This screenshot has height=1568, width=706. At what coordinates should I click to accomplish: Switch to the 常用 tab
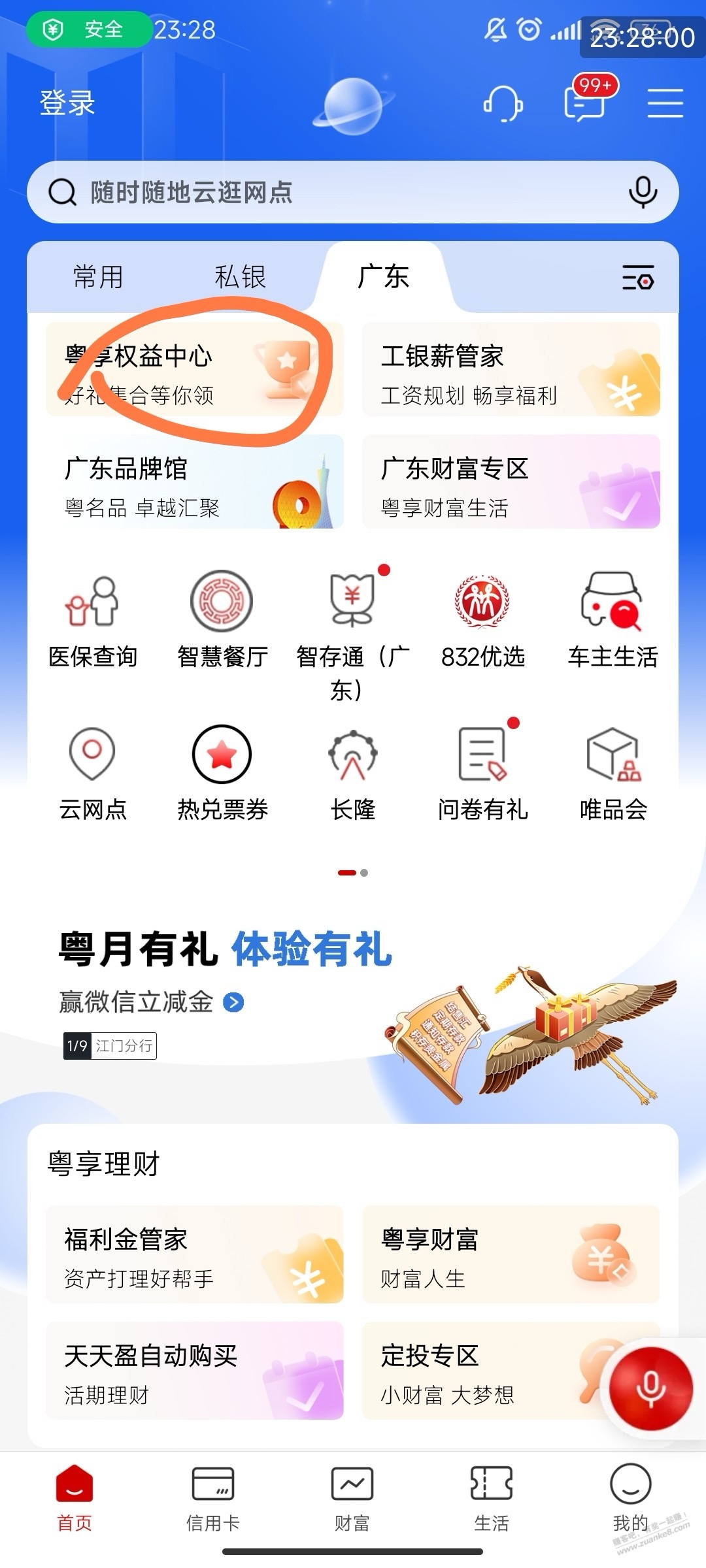[98, 277]
